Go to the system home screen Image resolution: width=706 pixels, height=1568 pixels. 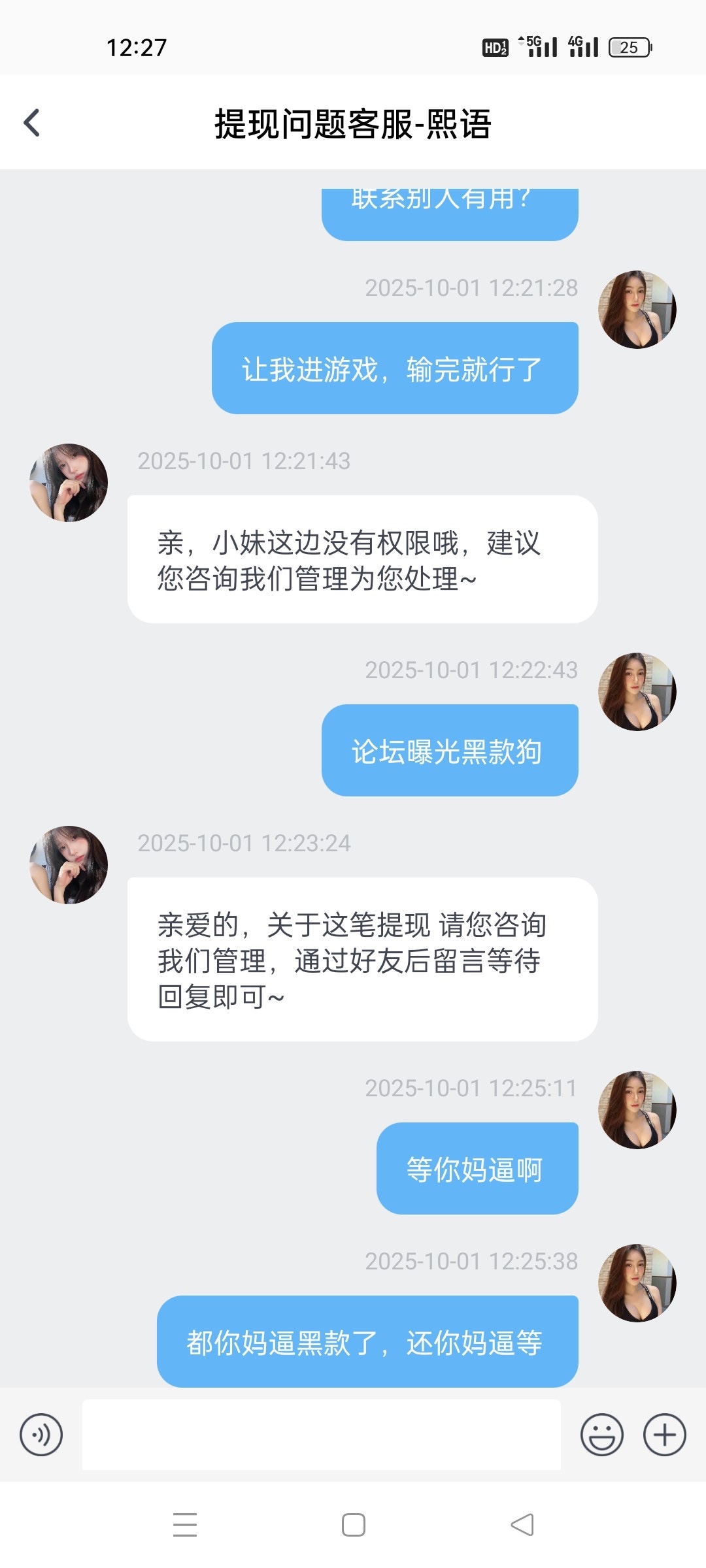tap(354, 1525)
